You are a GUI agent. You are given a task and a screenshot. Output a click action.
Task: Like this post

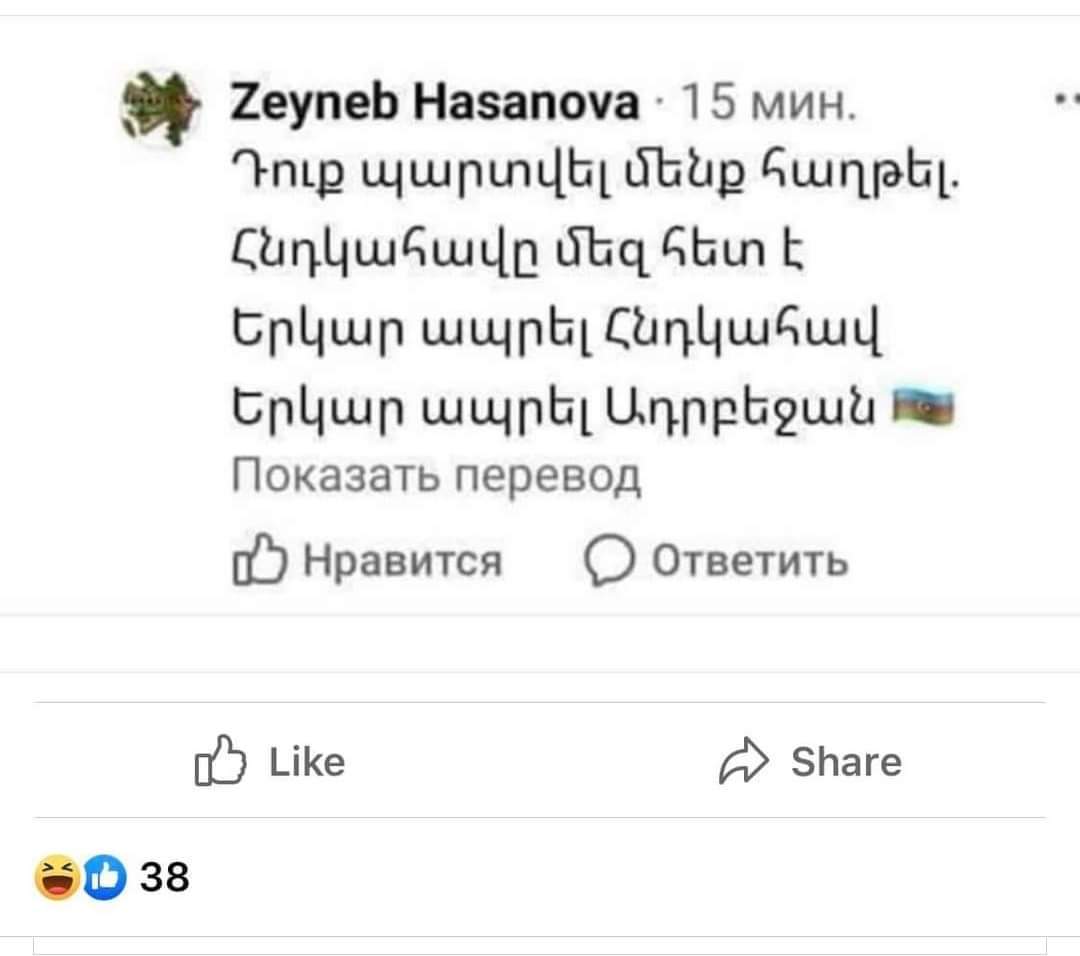268,762
